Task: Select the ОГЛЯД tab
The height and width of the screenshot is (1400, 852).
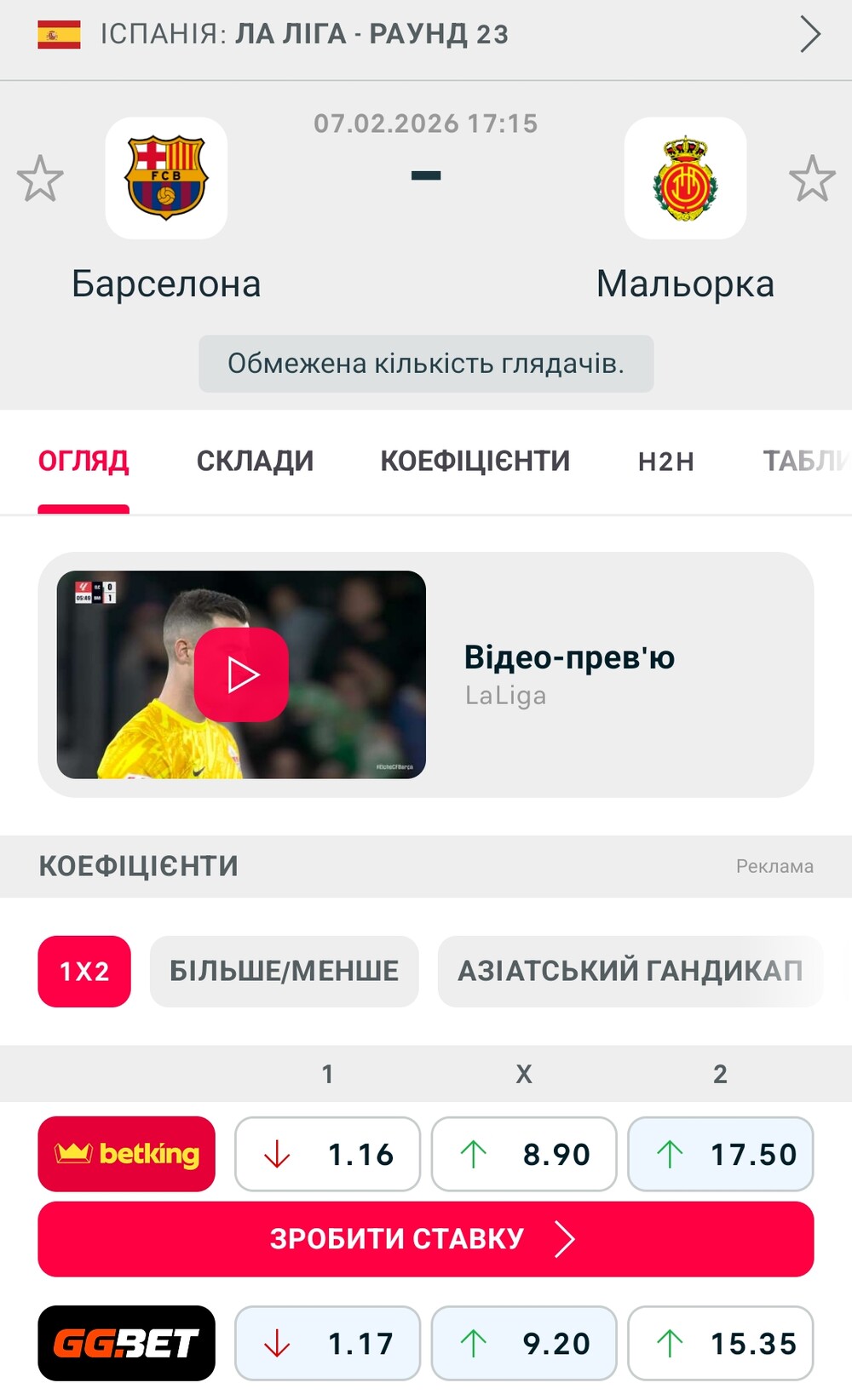Action: click(83, 462)
